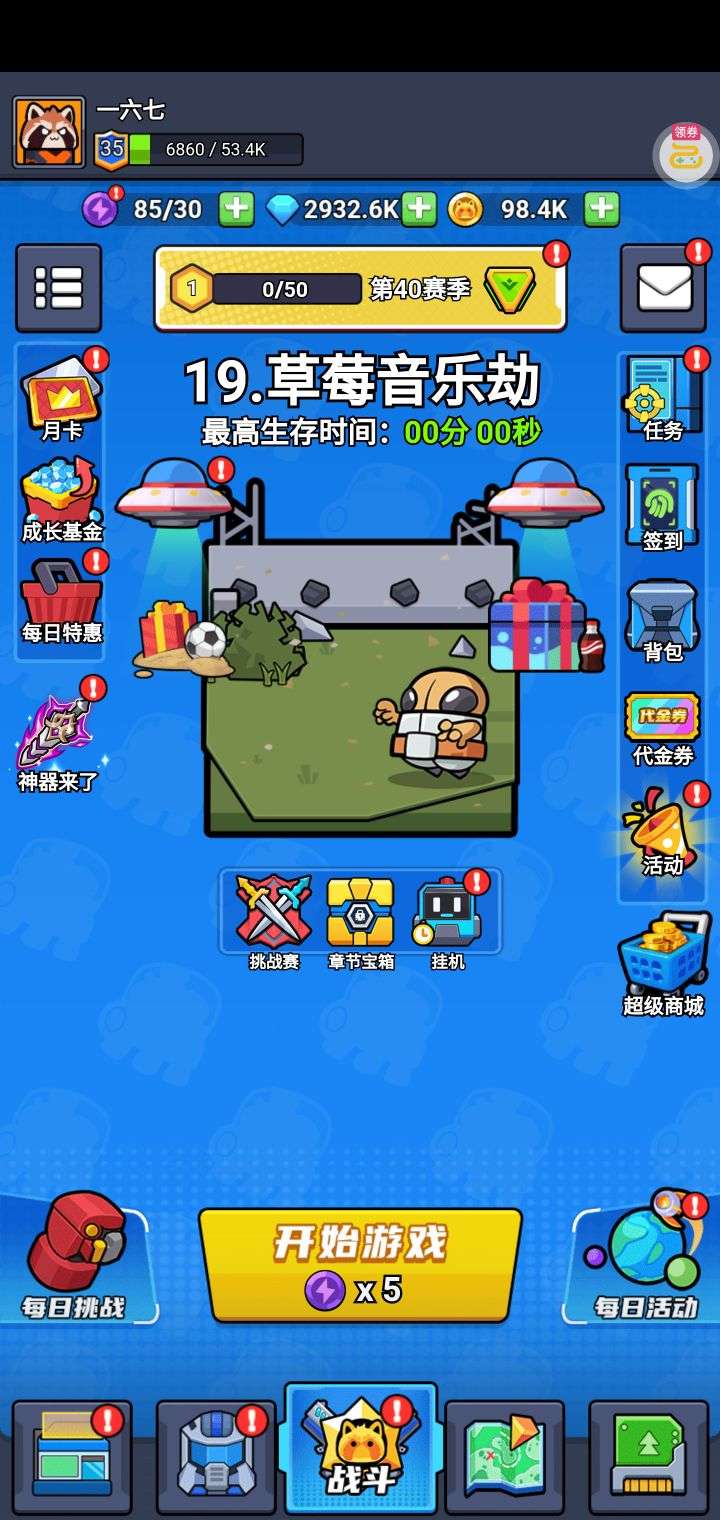Open 每日挑战 daily challenge

coord(75,1255)
